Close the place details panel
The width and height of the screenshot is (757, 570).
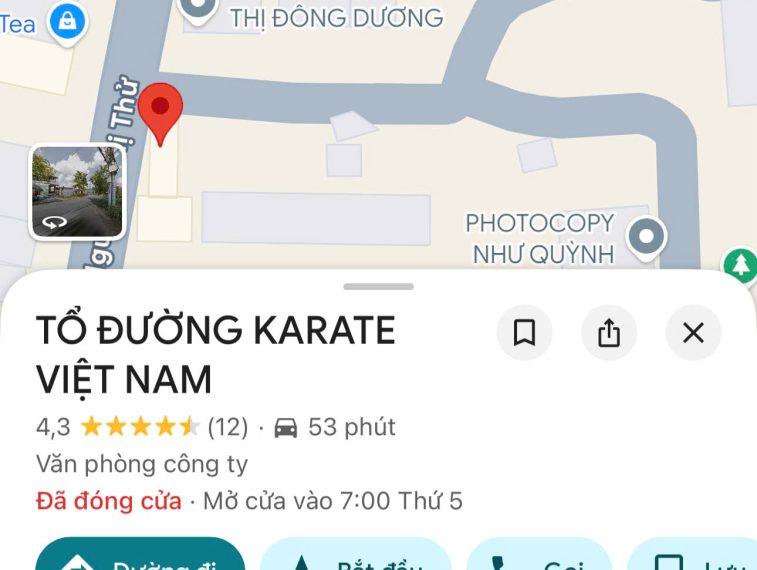point(693,332)
